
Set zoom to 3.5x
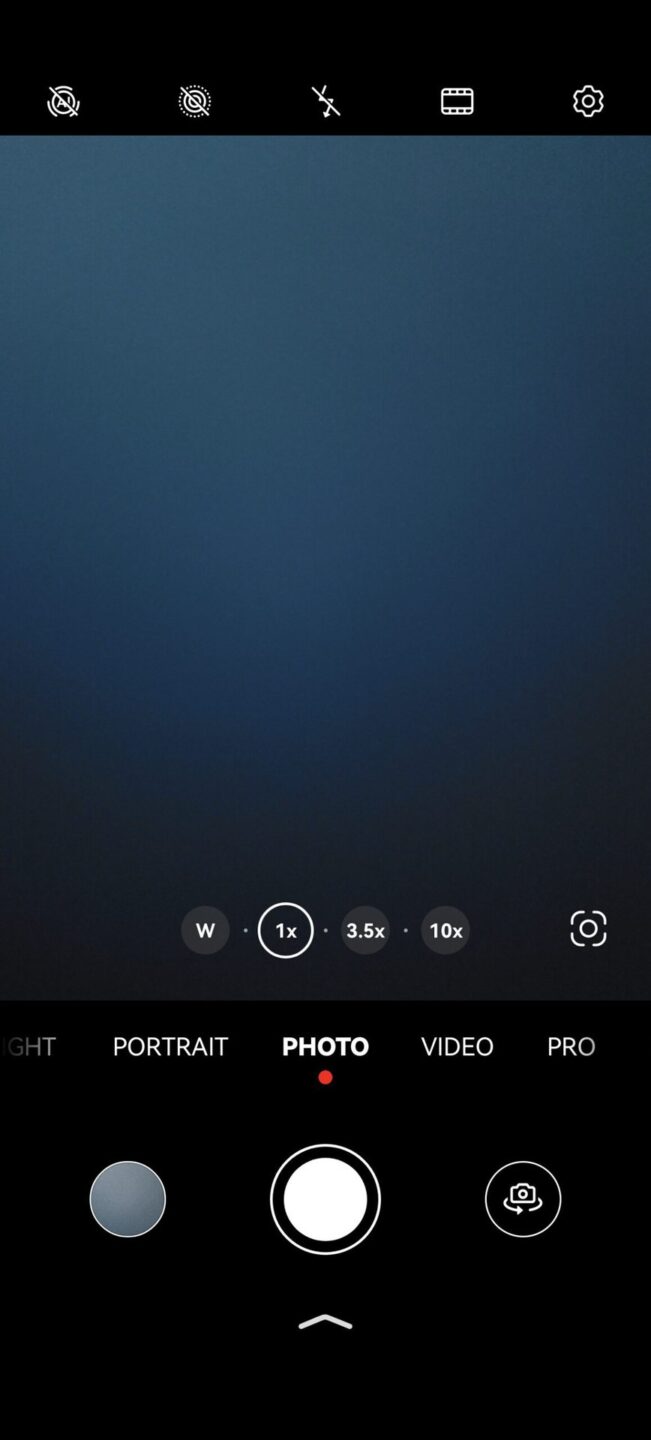(365, 930)
